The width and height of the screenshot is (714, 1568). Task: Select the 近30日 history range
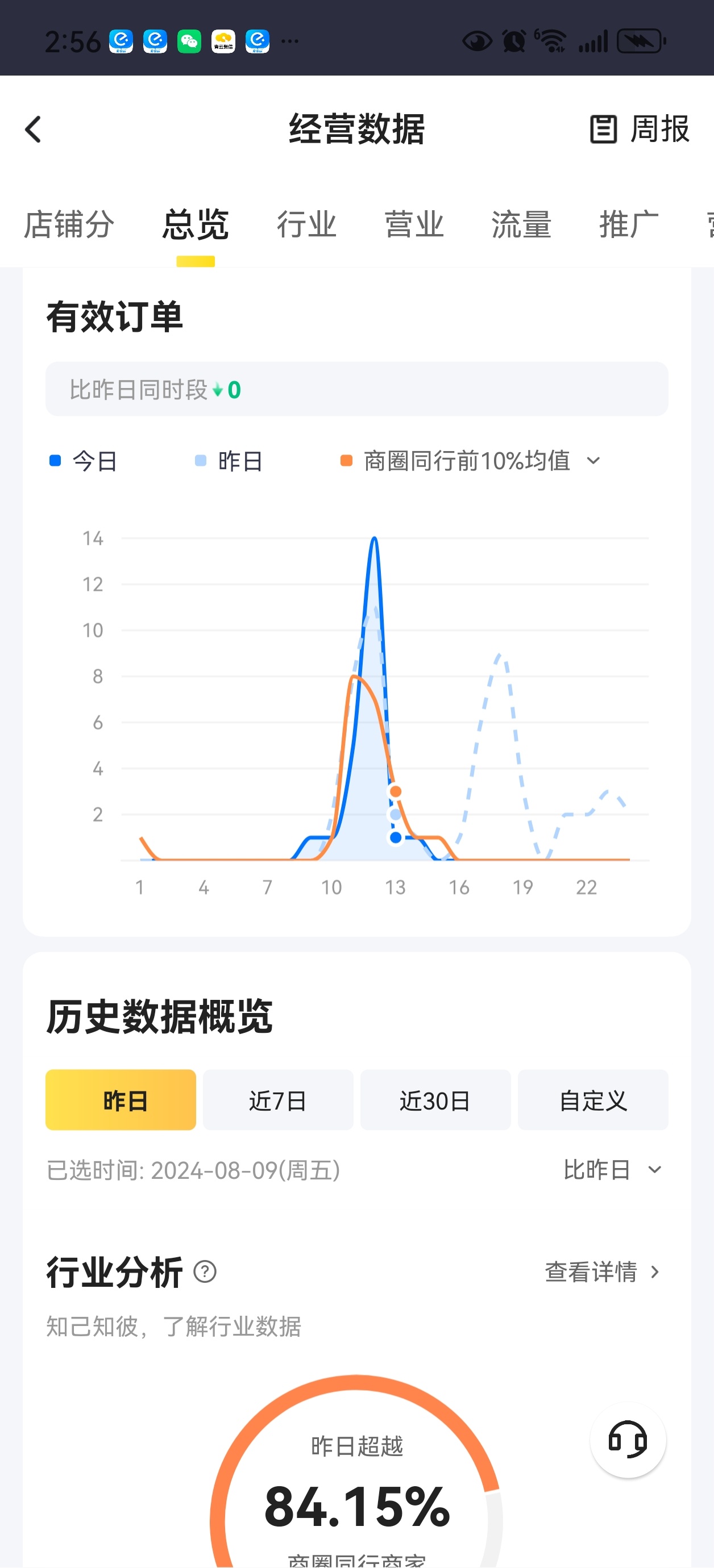[x=435, y=1100]
